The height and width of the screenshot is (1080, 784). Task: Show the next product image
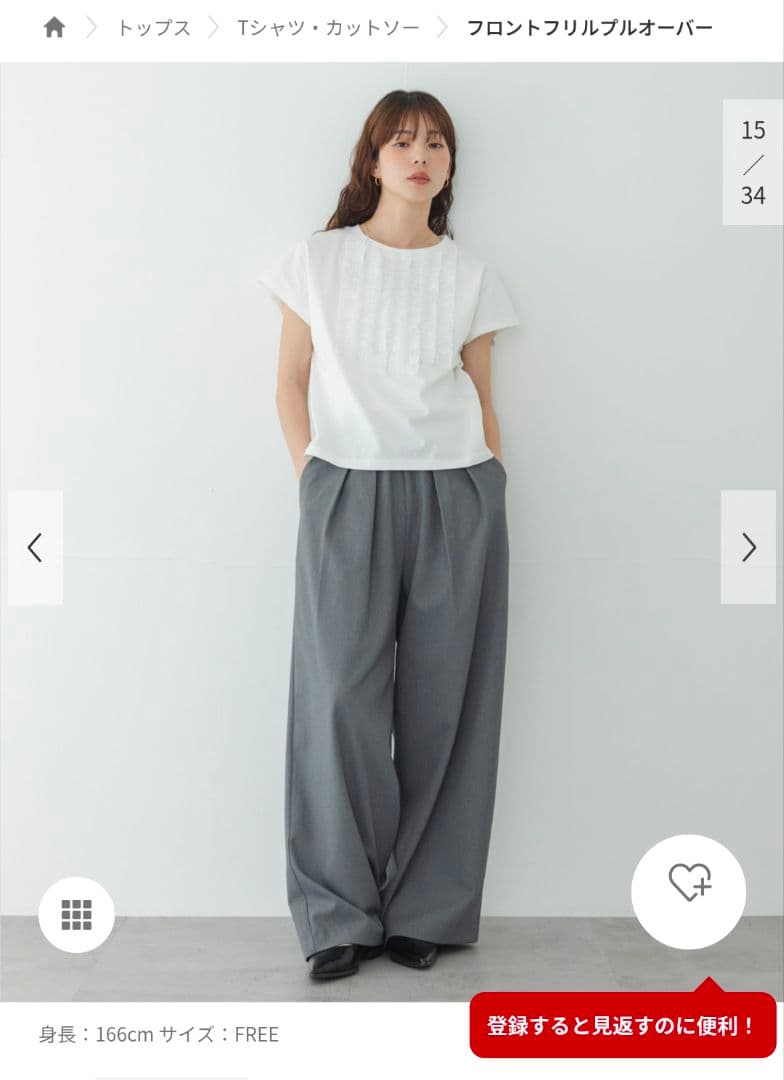[749, 548]
